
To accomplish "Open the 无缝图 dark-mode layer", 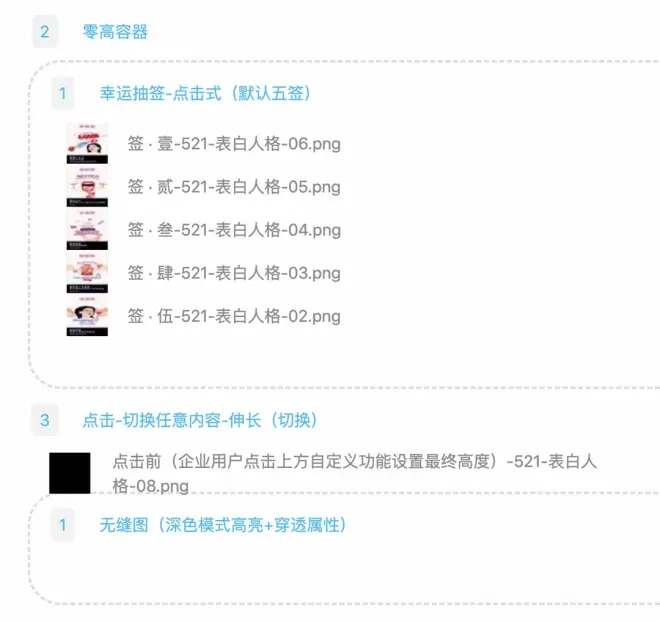I will [x=222, y=525].
